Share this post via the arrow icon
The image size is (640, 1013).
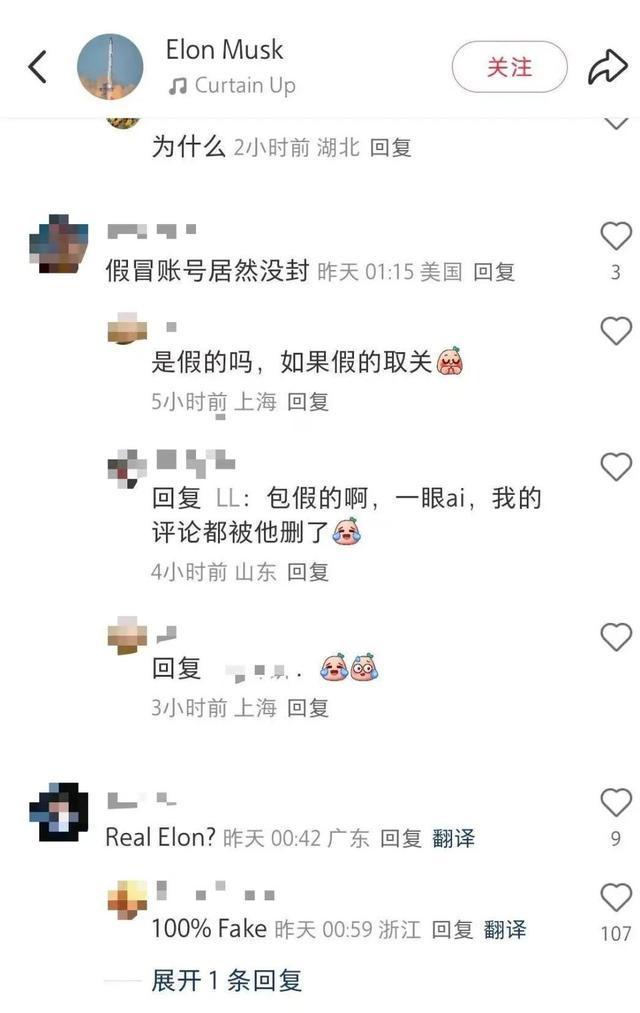pyautogui.click(x=607, y=67)
